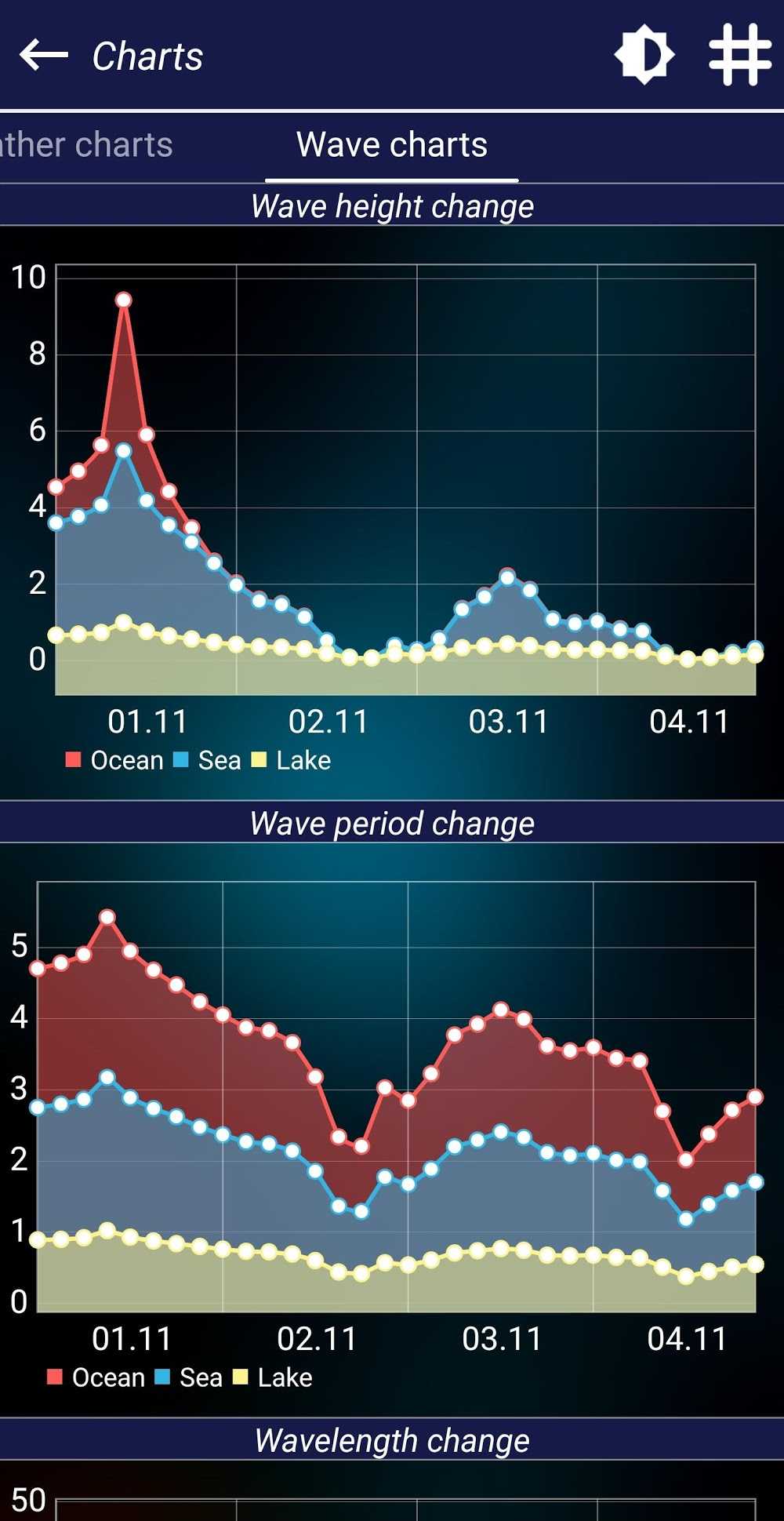Expand the Wave period change section
Image resolution: width=784 pixels, height=1521 pixels.
click(x=392, y=824)
